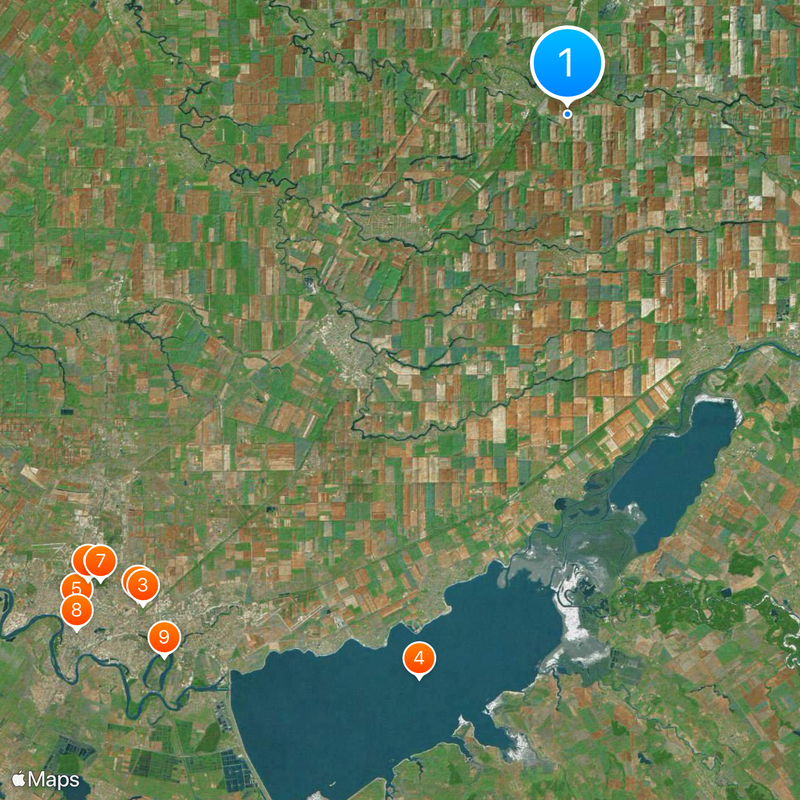Open the Apple Maps attribution link
Image resolution: width=800 pixels, height=800 pixels.
tap(46, 778)
